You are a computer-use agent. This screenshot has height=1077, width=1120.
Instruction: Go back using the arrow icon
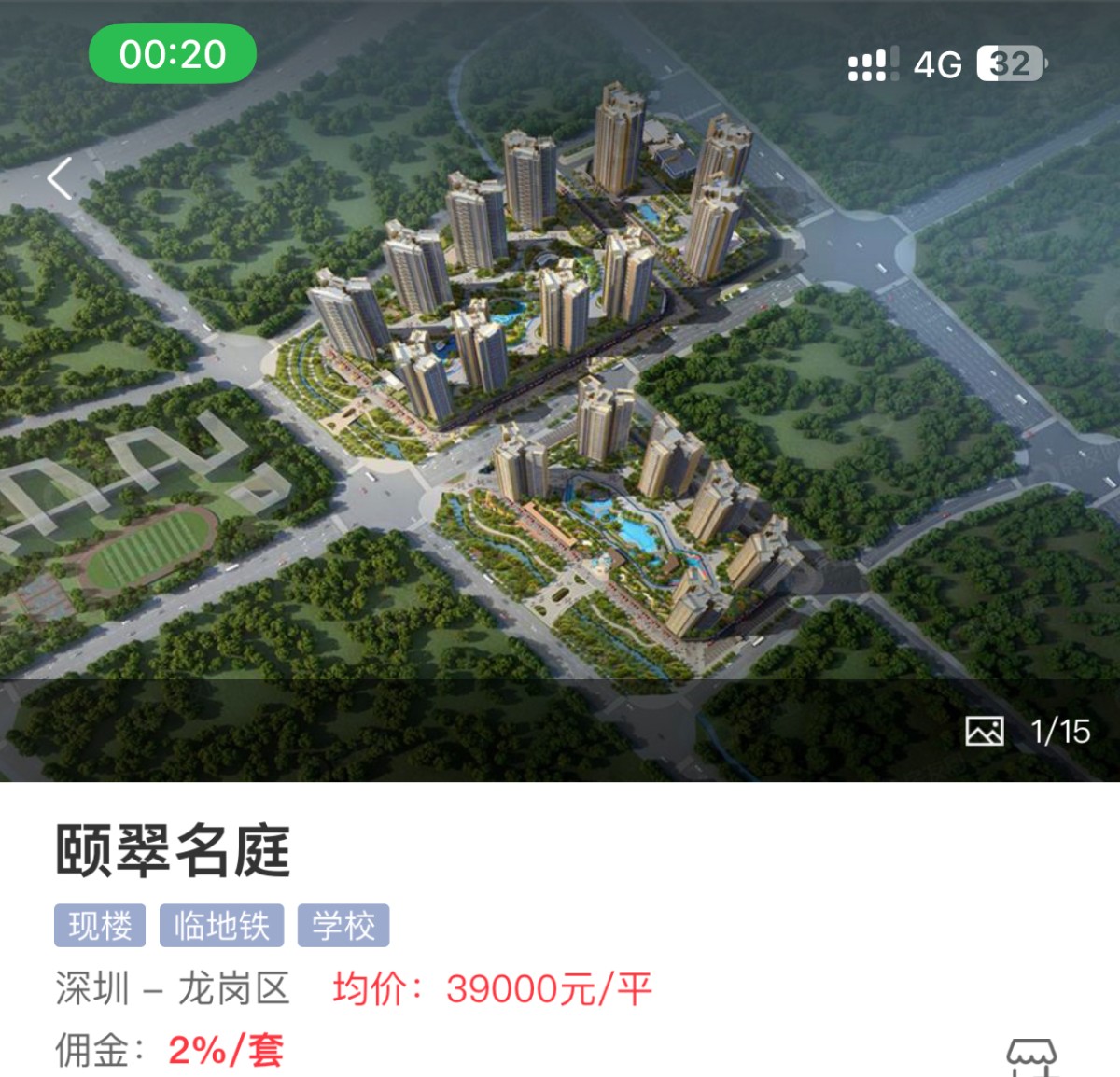tap(61, 178)
